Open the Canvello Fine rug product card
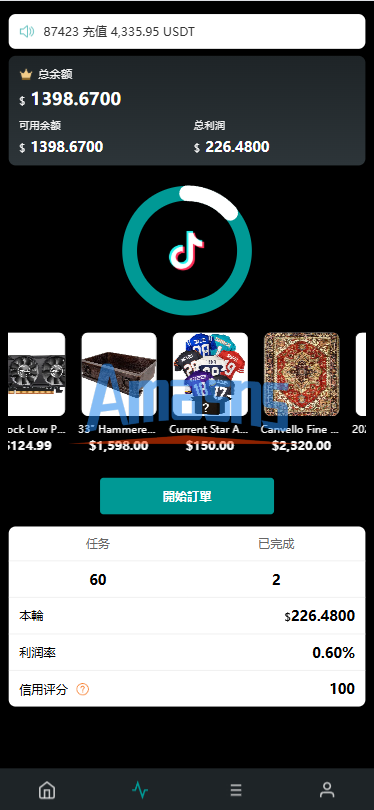Viewport: 374px width, 810px height. click(301, 392)
